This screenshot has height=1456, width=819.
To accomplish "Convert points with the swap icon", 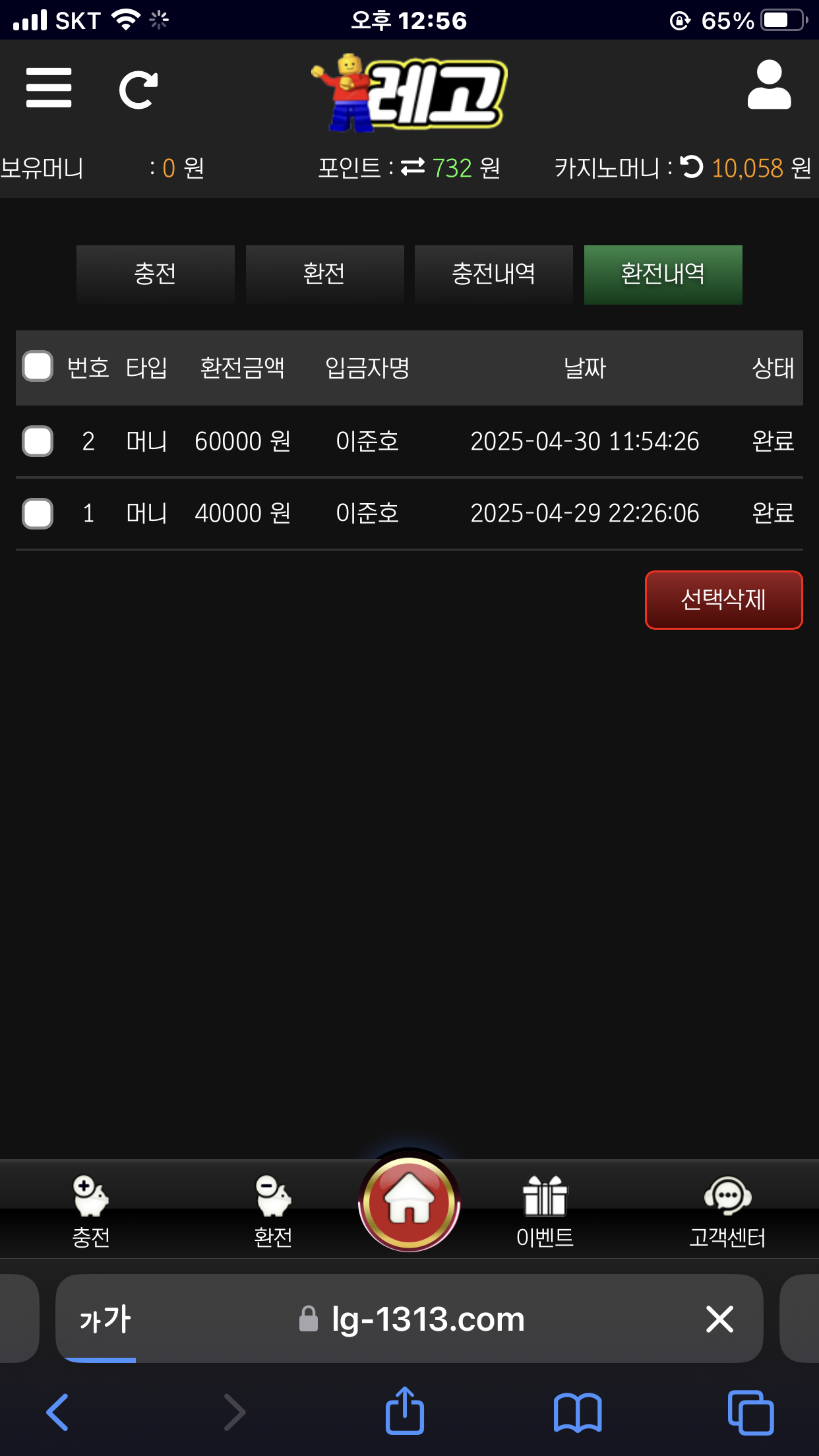I will point(413,167).
